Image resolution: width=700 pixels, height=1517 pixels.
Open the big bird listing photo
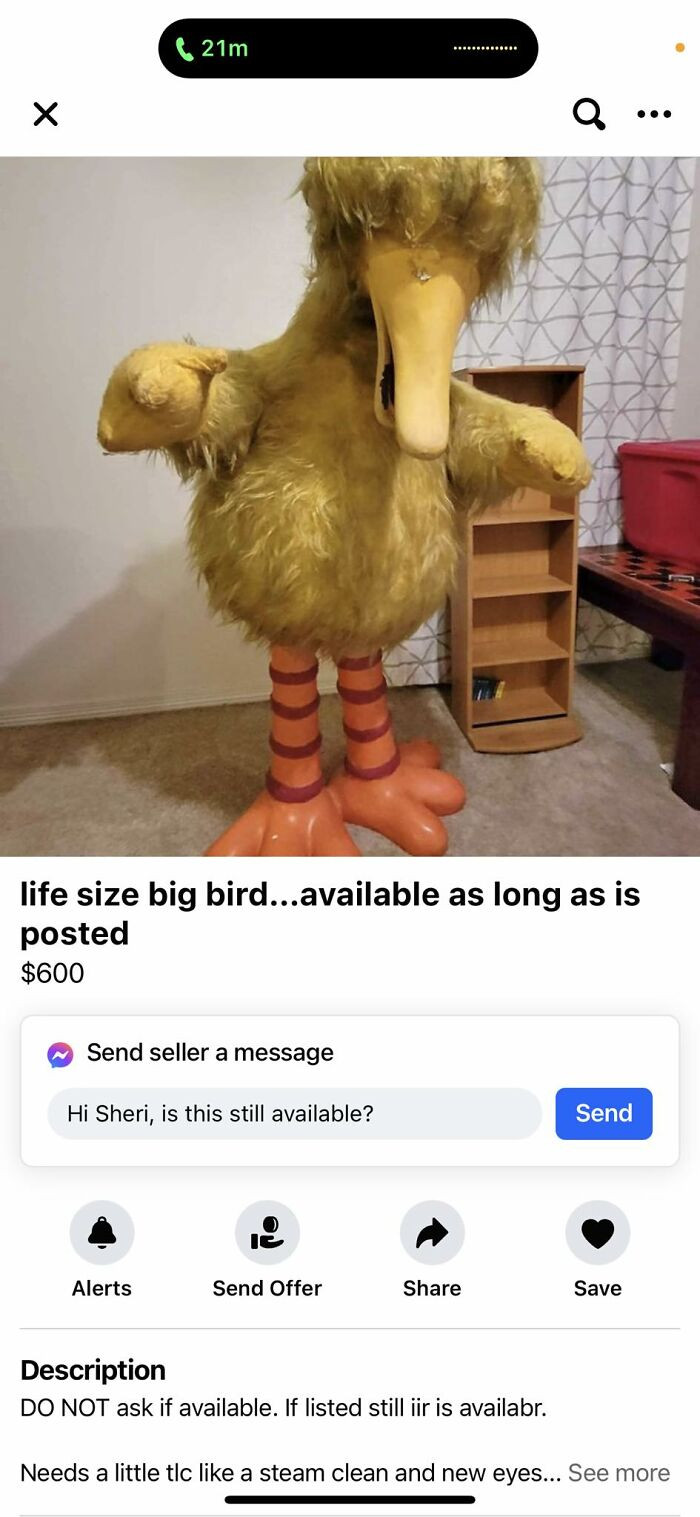click(350, 505)
